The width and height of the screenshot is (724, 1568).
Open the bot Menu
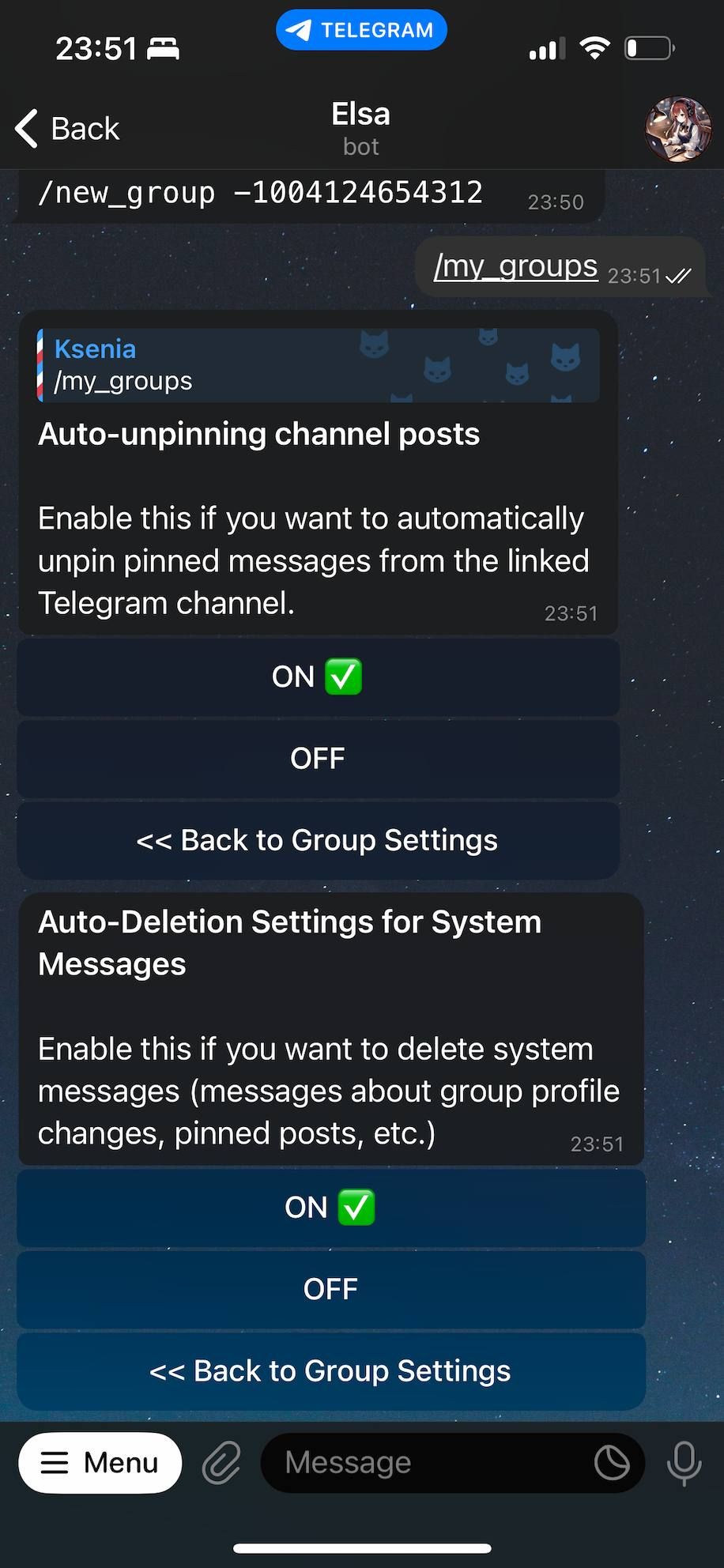[100, 1463]
